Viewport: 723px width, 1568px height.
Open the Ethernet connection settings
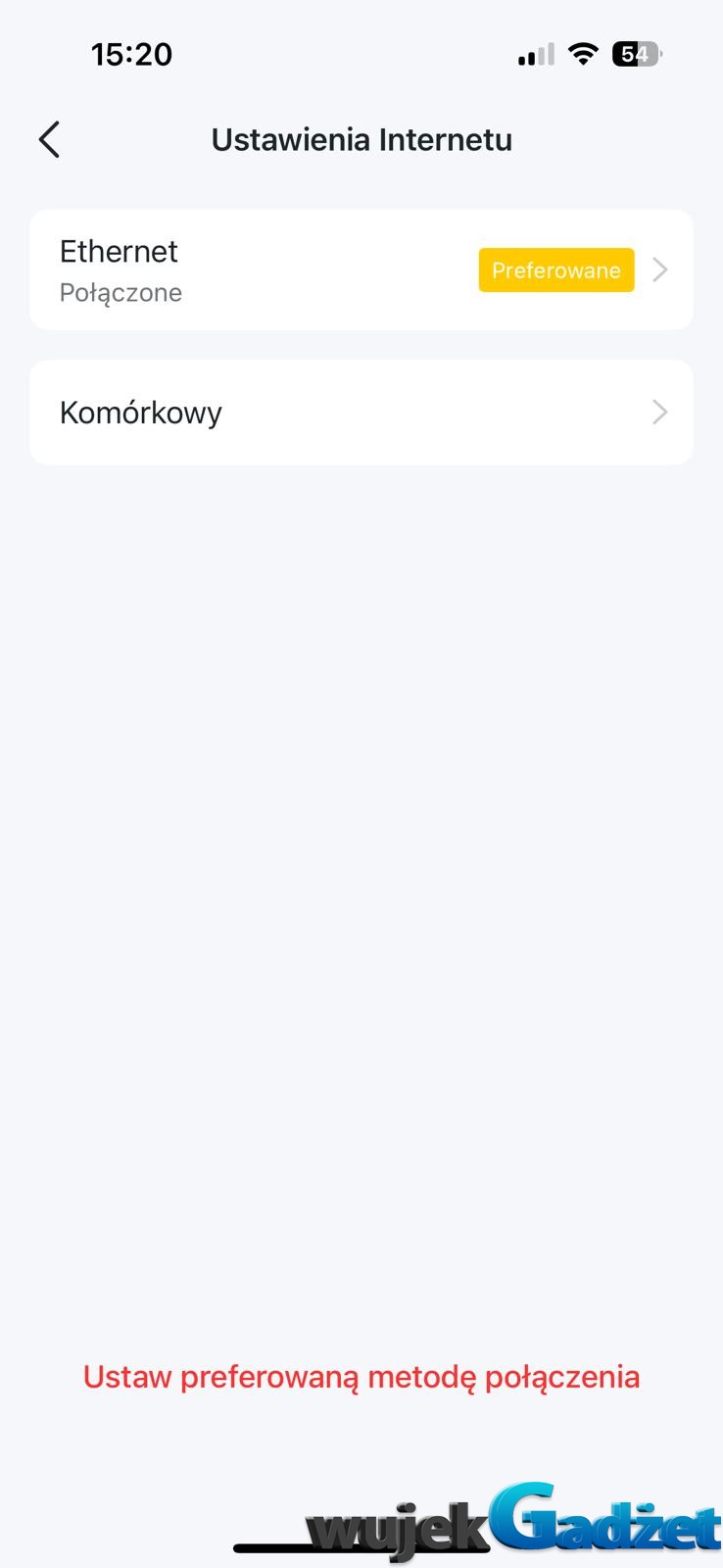tap(361, 270)
